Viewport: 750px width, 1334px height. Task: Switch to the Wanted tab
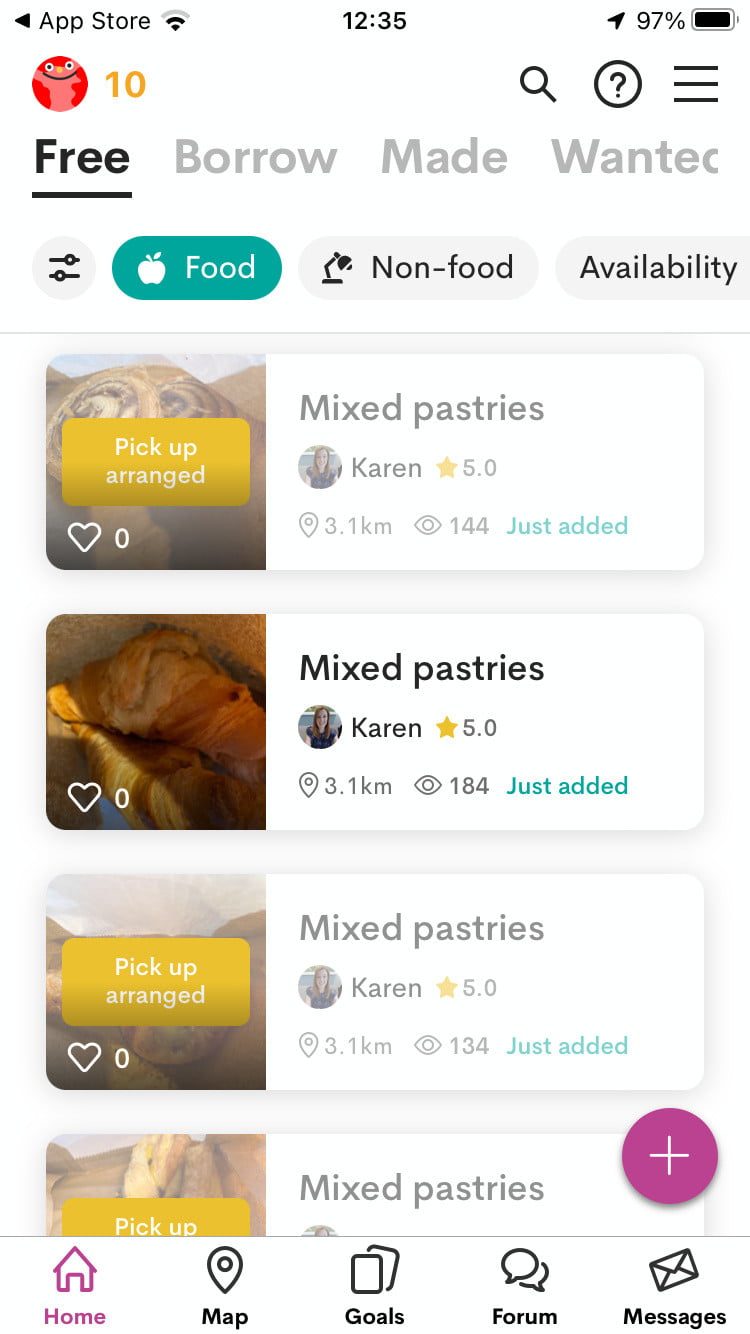(x=636, y=157)
